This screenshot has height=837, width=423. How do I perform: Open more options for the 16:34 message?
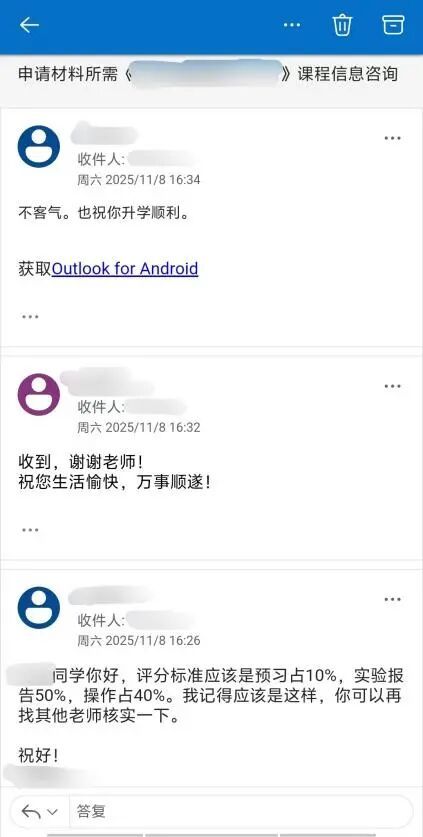click(x=393, y=138)
